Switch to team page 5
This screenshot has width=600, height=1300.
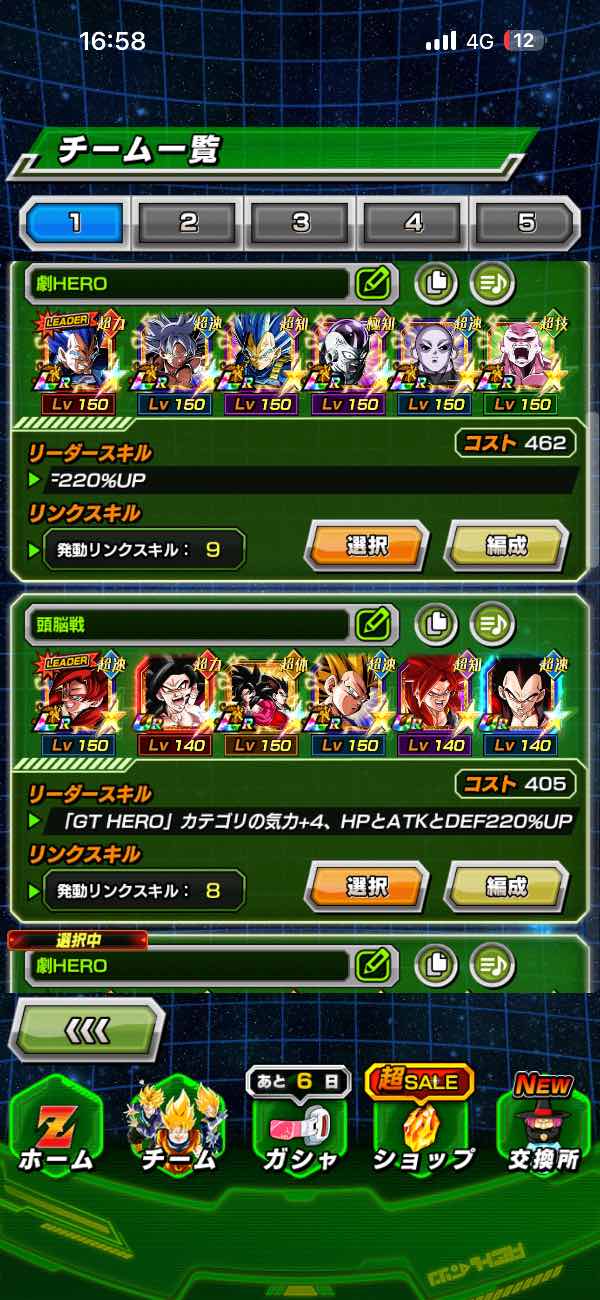click(526, 222)
